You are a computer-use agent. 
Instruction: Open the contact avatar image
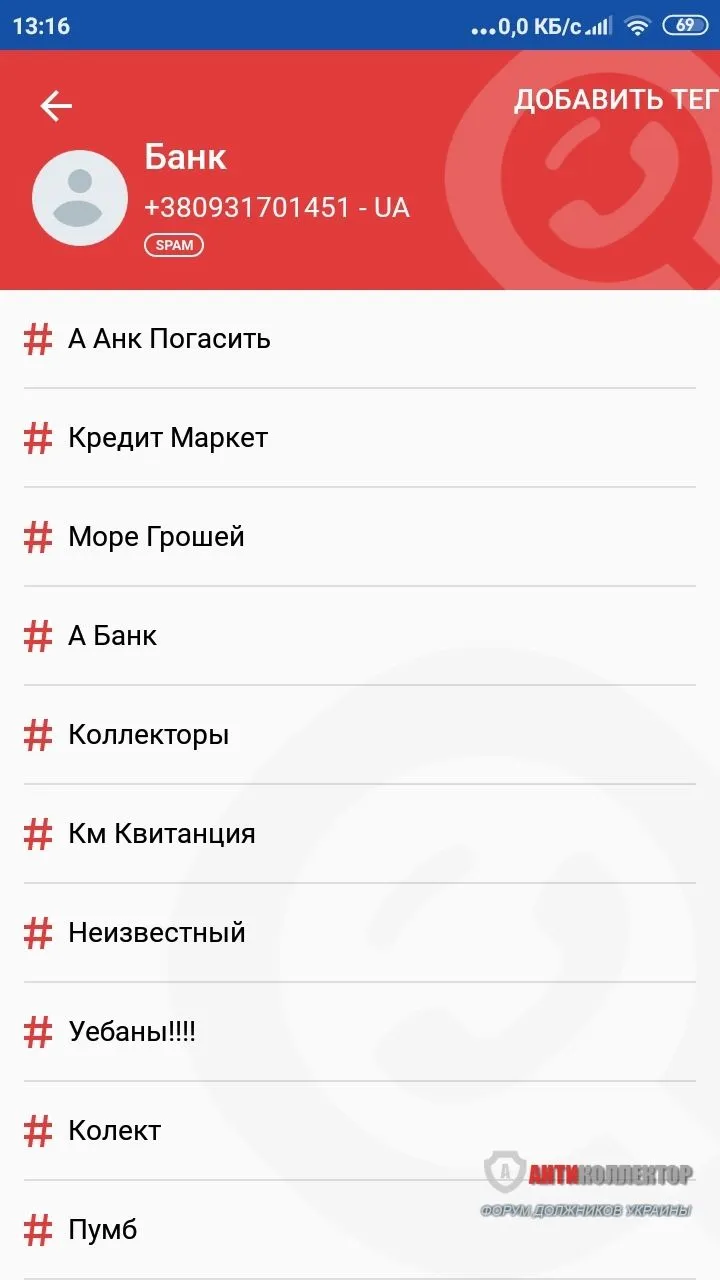[x=79, y=196]
